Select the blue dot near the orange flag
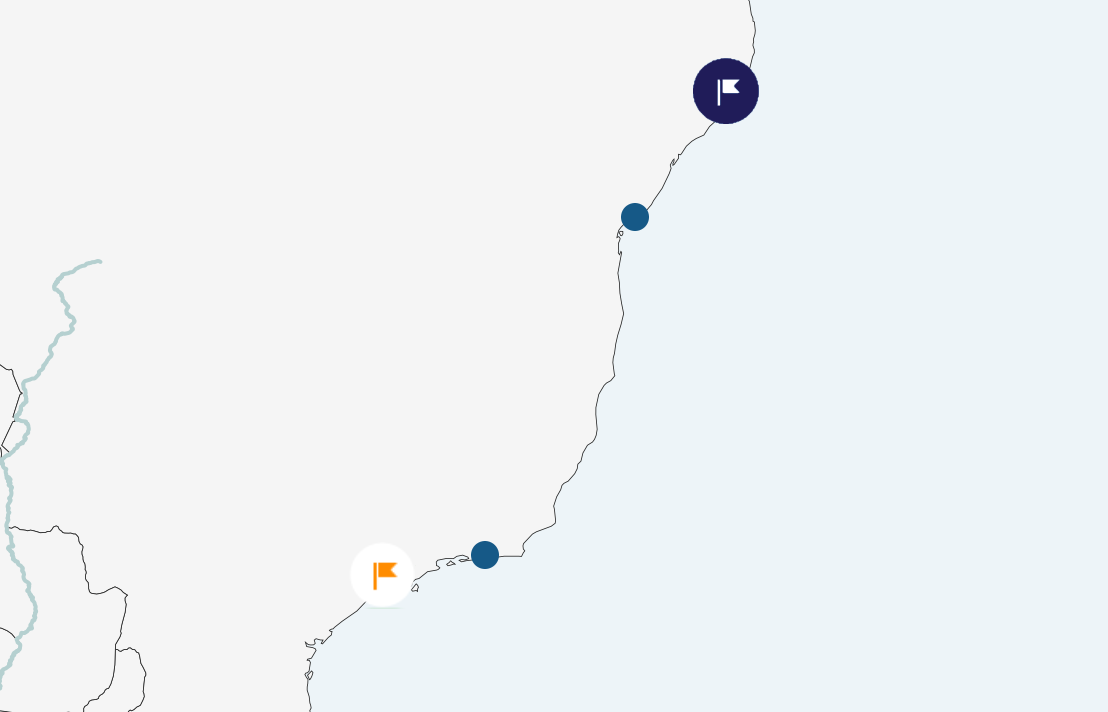Image resolution: width=1108 pixels, height=712 pixels. click(485, 555)
